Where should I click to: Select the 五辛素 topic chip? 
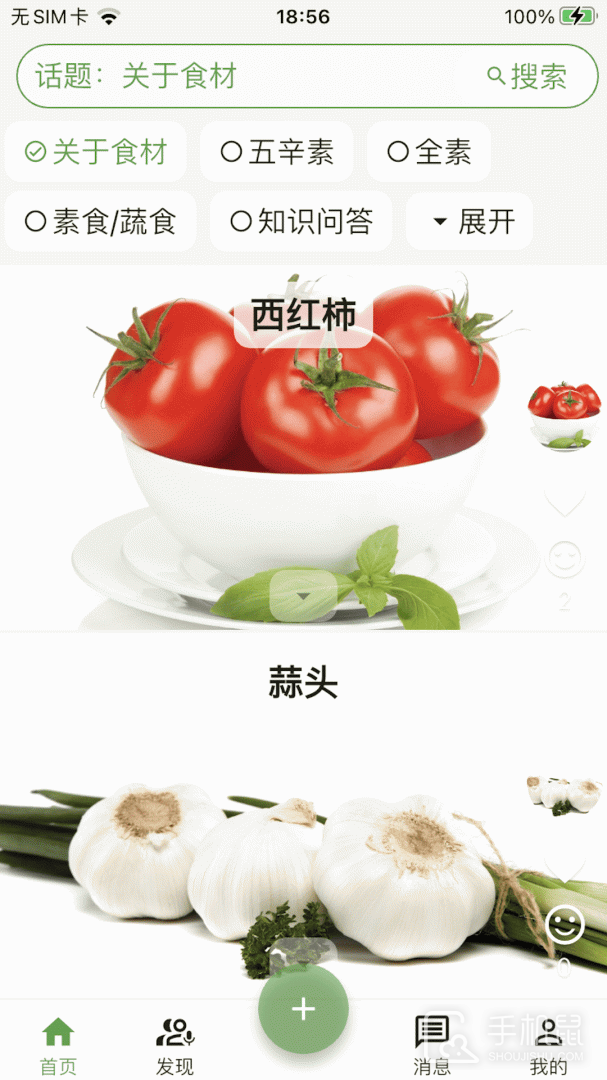pyautogui.click(x=277, y=152)
